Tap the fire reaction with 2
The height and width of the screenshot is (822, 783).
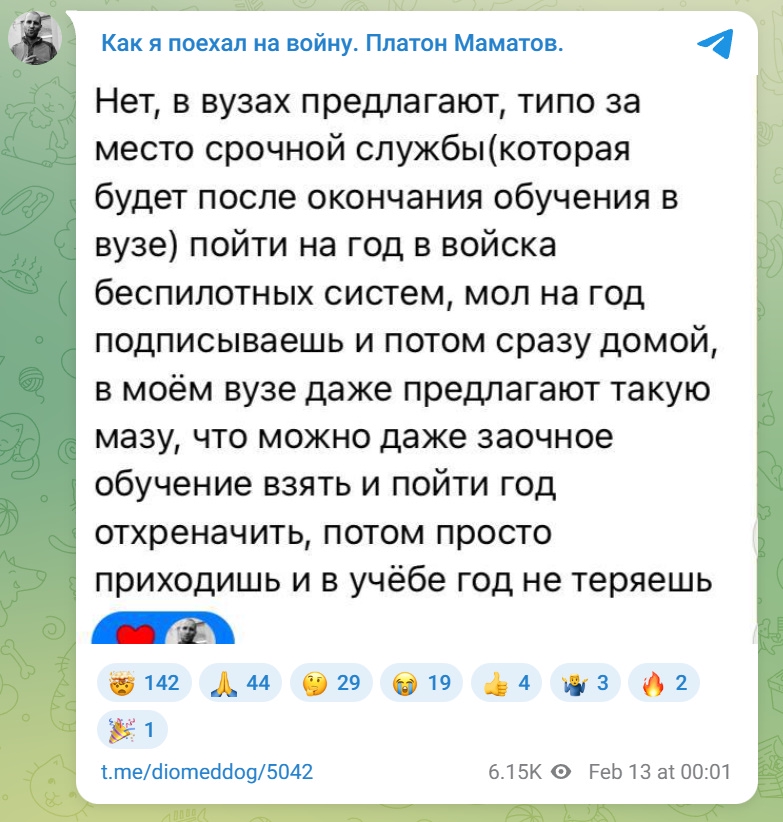coord(662,684)
